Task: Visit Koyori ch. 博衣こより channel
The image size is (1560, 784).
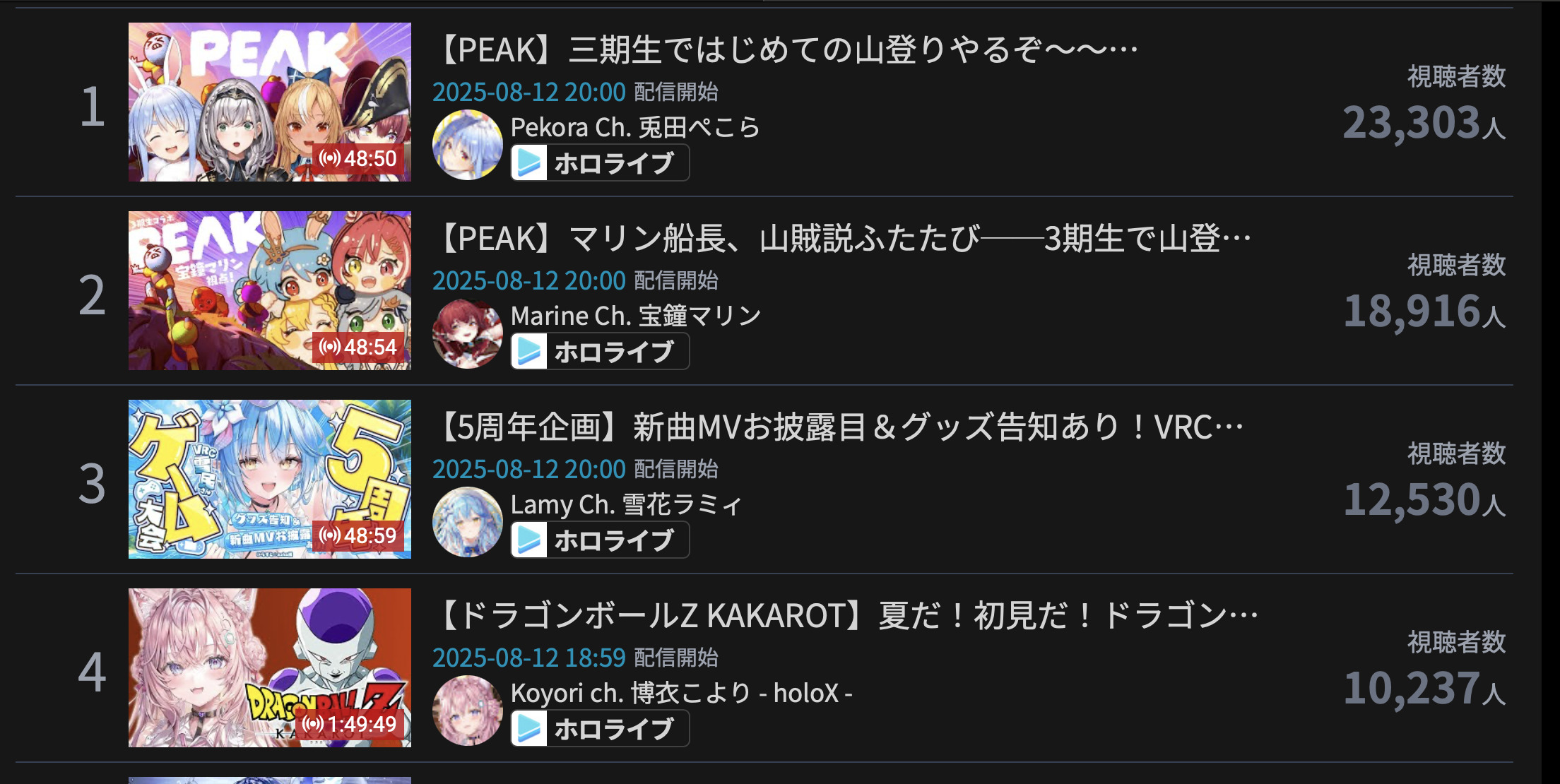Action: click(x=681, y=694)
